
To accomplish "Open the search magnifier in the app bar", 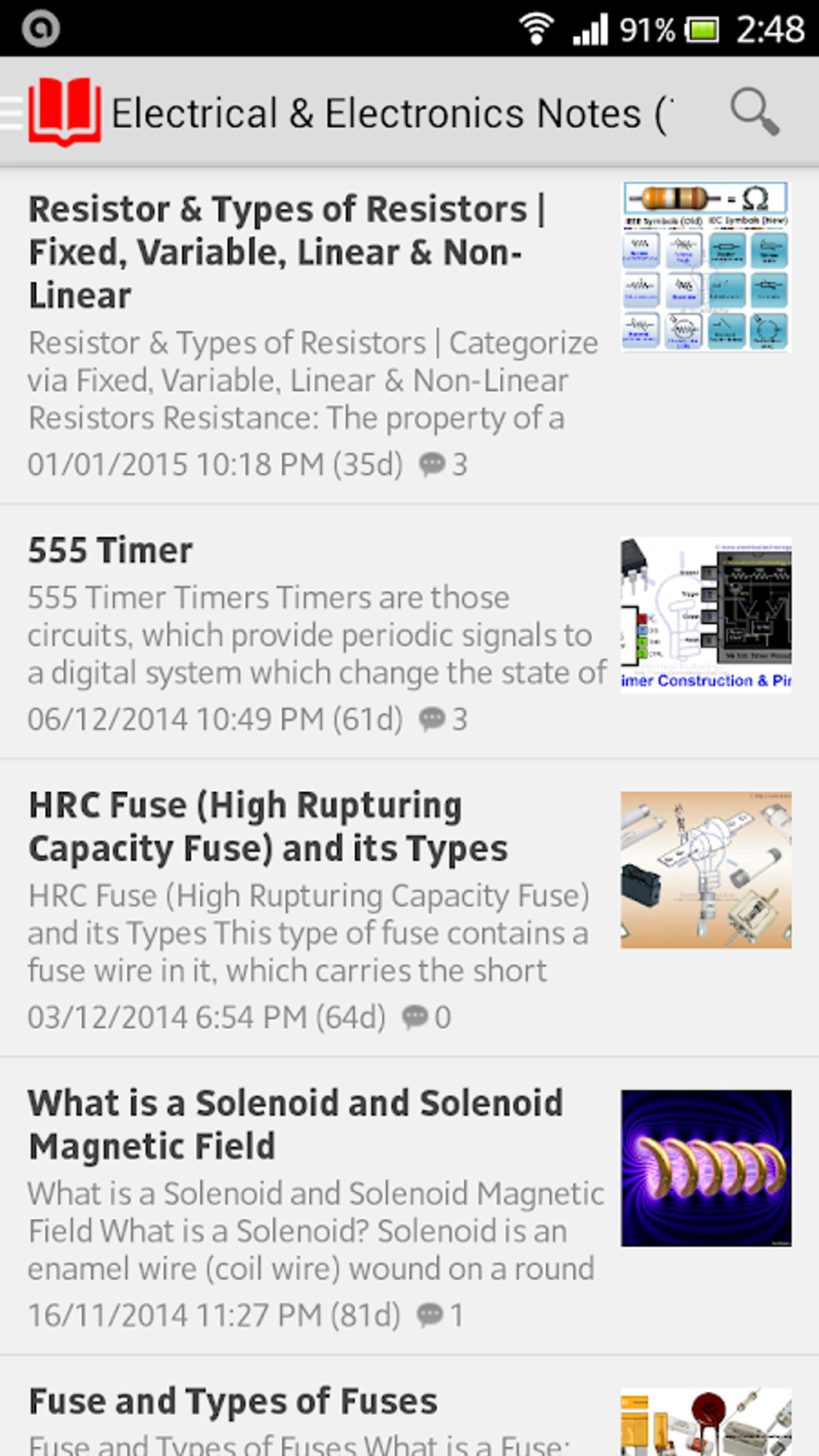I will pyautogui.click(x=754, y=112).
